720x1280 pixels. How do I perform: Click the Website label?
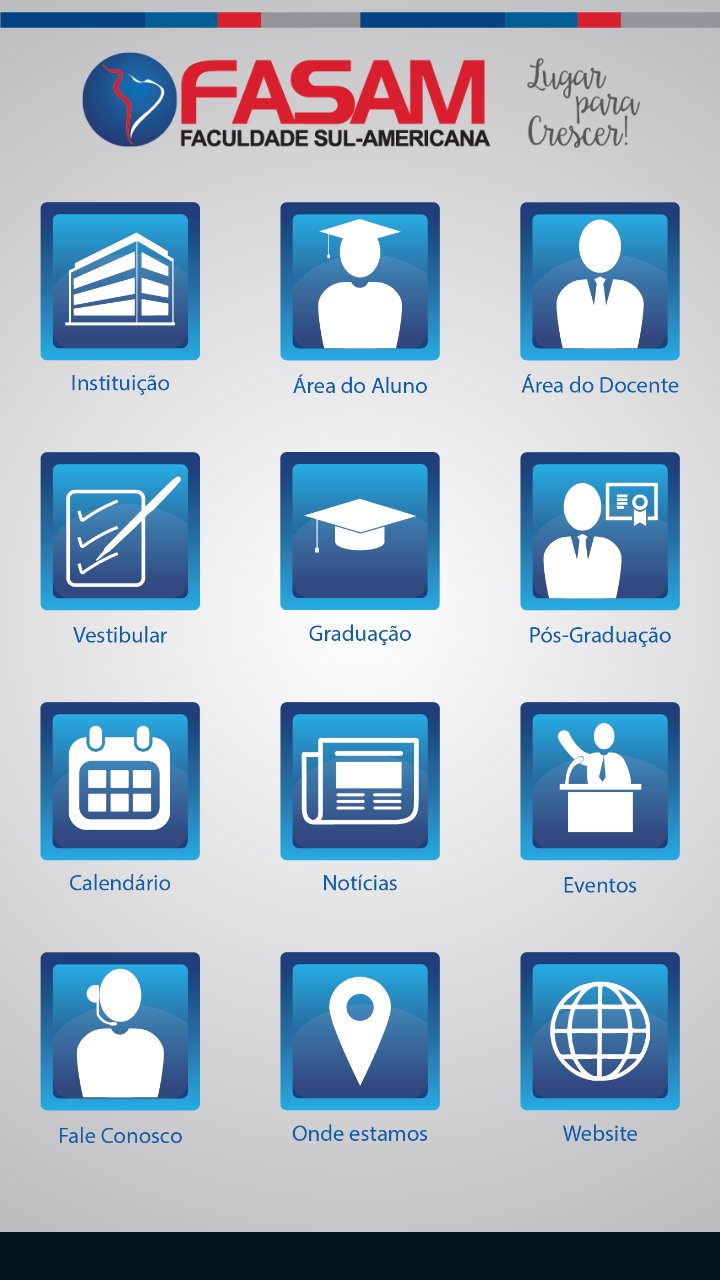(x=599, y=1133)
